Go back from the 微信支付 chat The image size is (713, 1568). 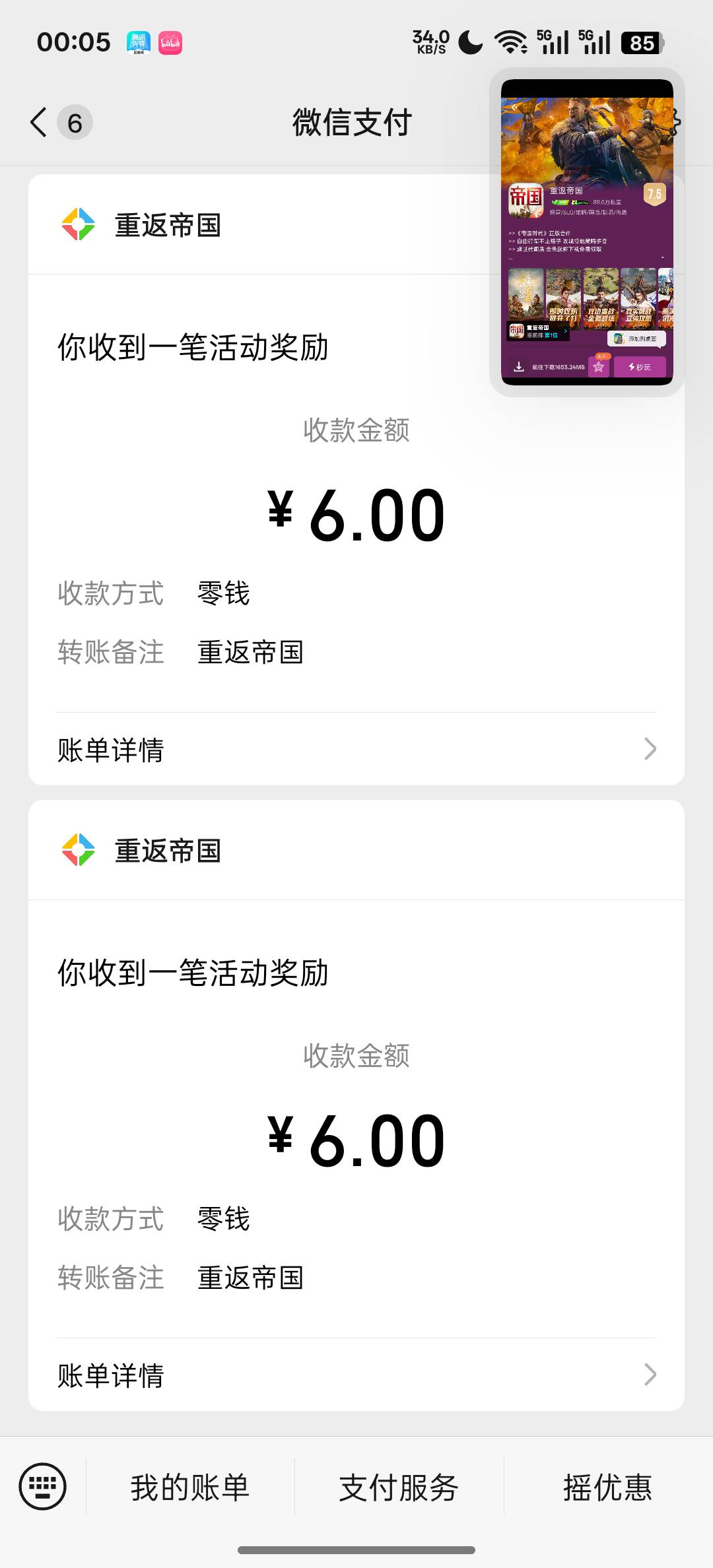(40, 123)
